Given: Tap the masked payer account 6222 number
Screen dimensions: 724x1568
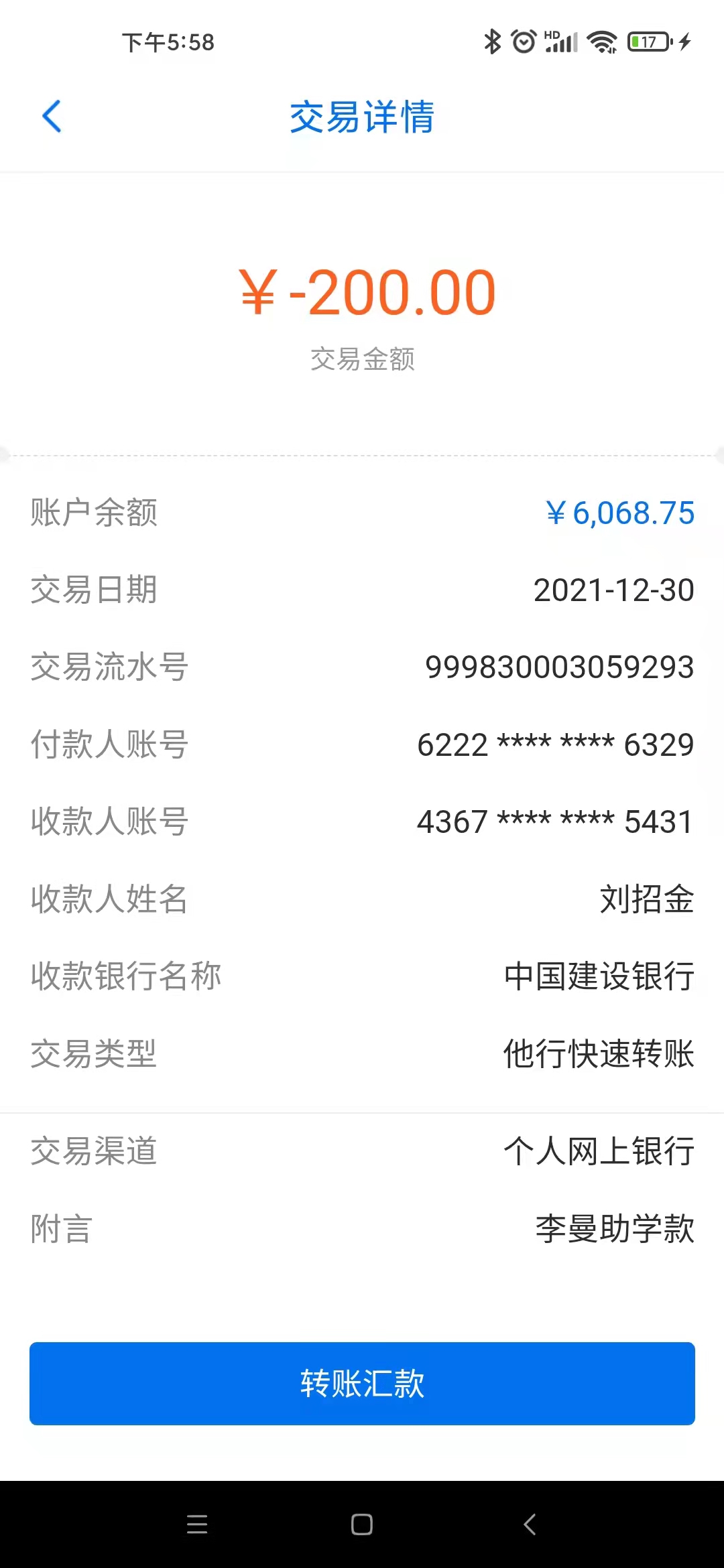Looking at the screenshot, I should (555, 744).
